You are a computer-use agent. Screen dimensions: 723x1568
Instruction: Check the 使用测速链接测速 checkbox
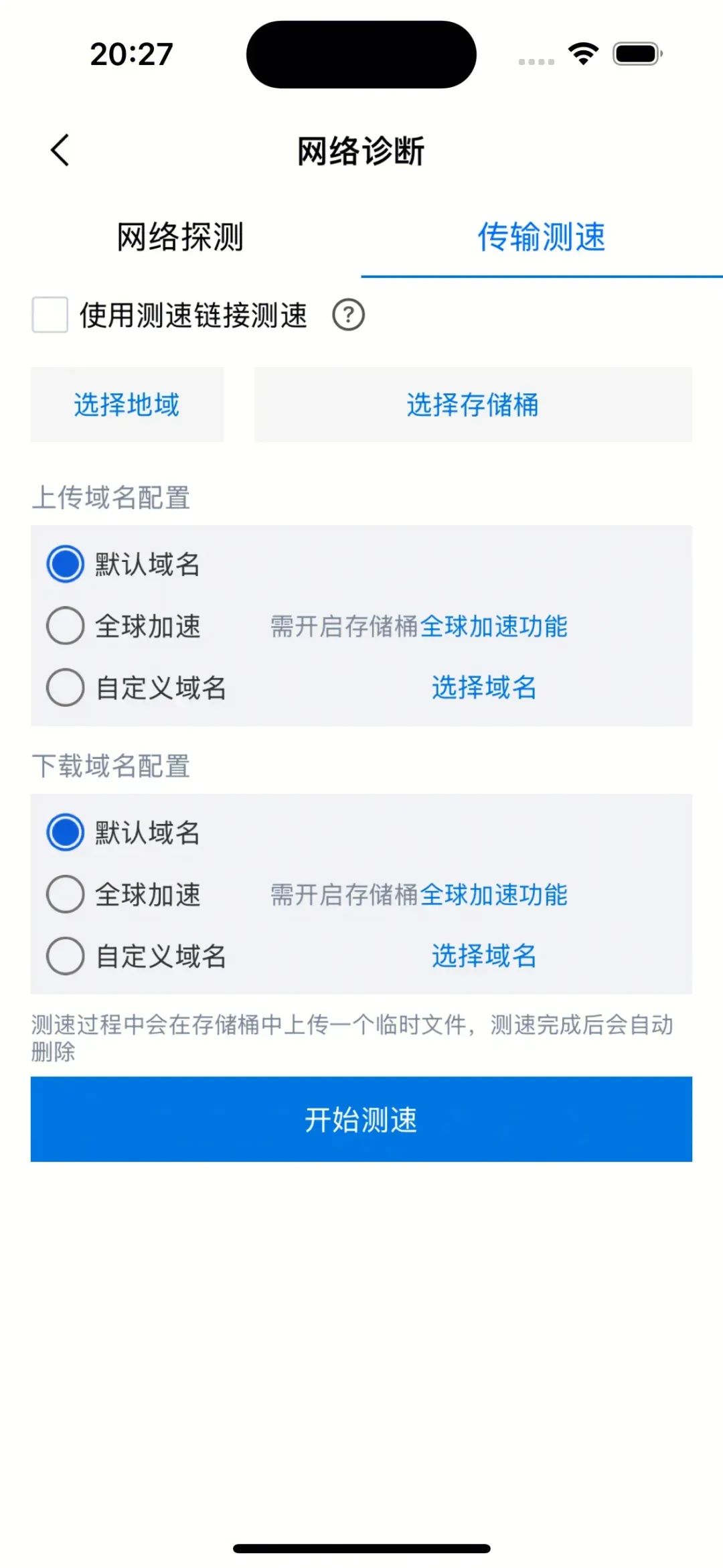click(x=50, y=315)
